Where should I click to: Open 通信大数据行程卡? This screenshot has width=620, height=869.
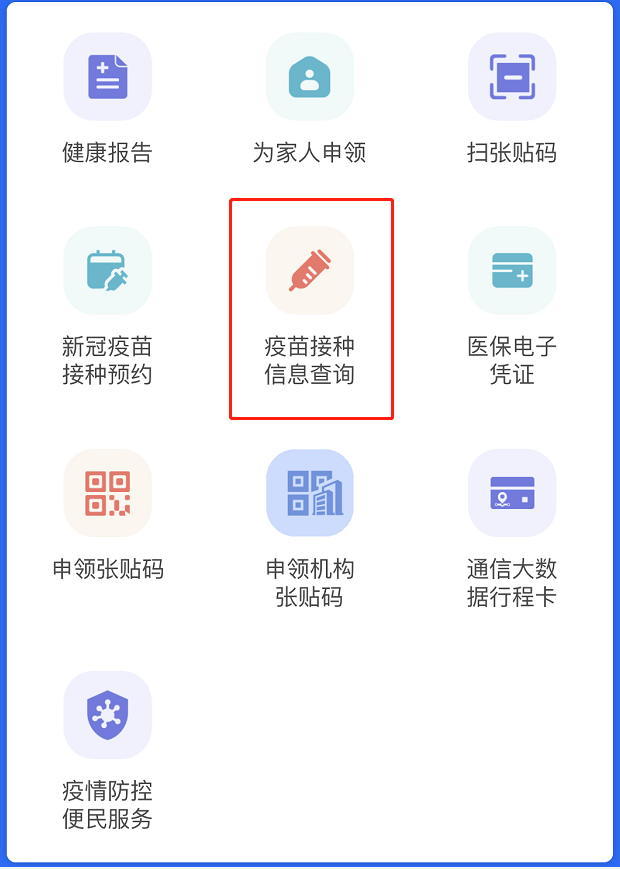(511, 493)
